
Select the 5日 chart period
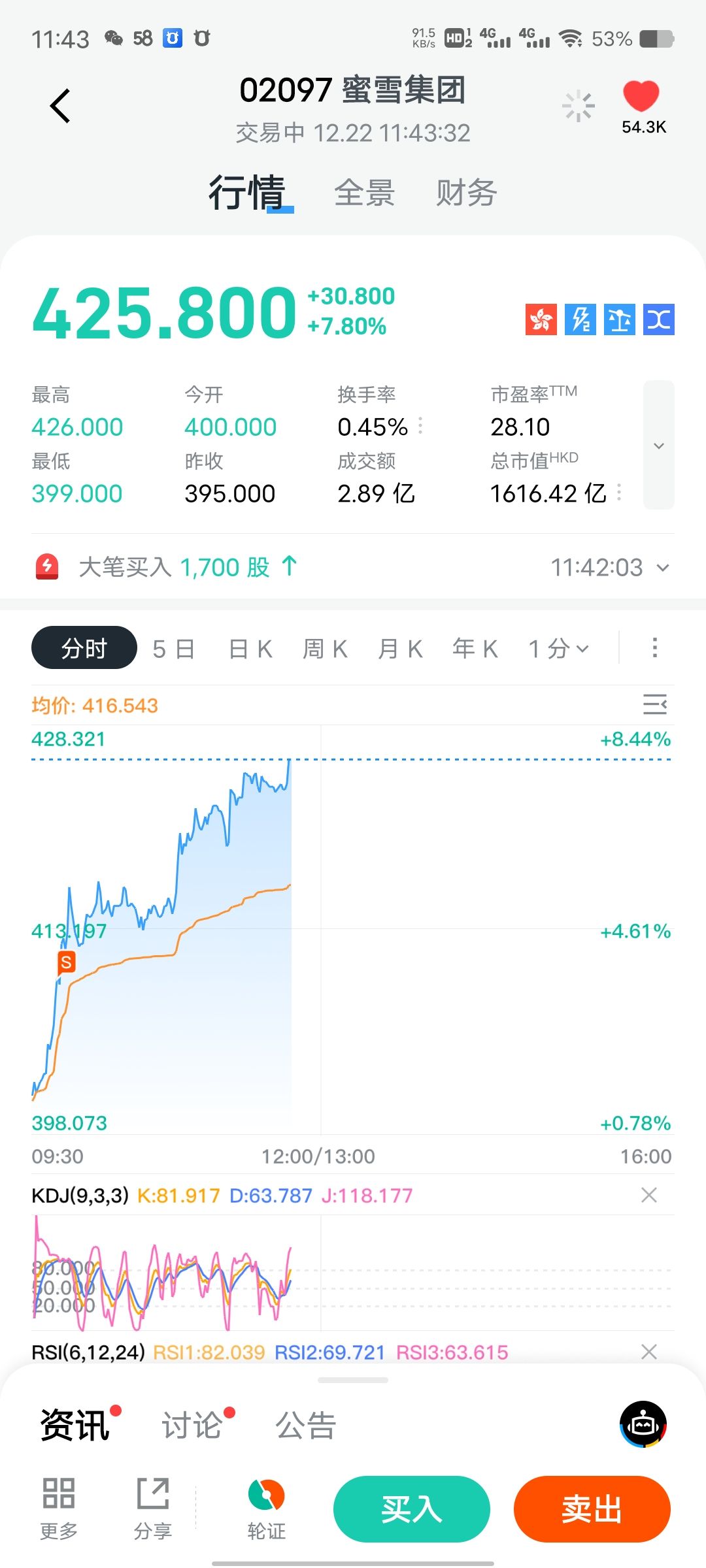point(174,649)
